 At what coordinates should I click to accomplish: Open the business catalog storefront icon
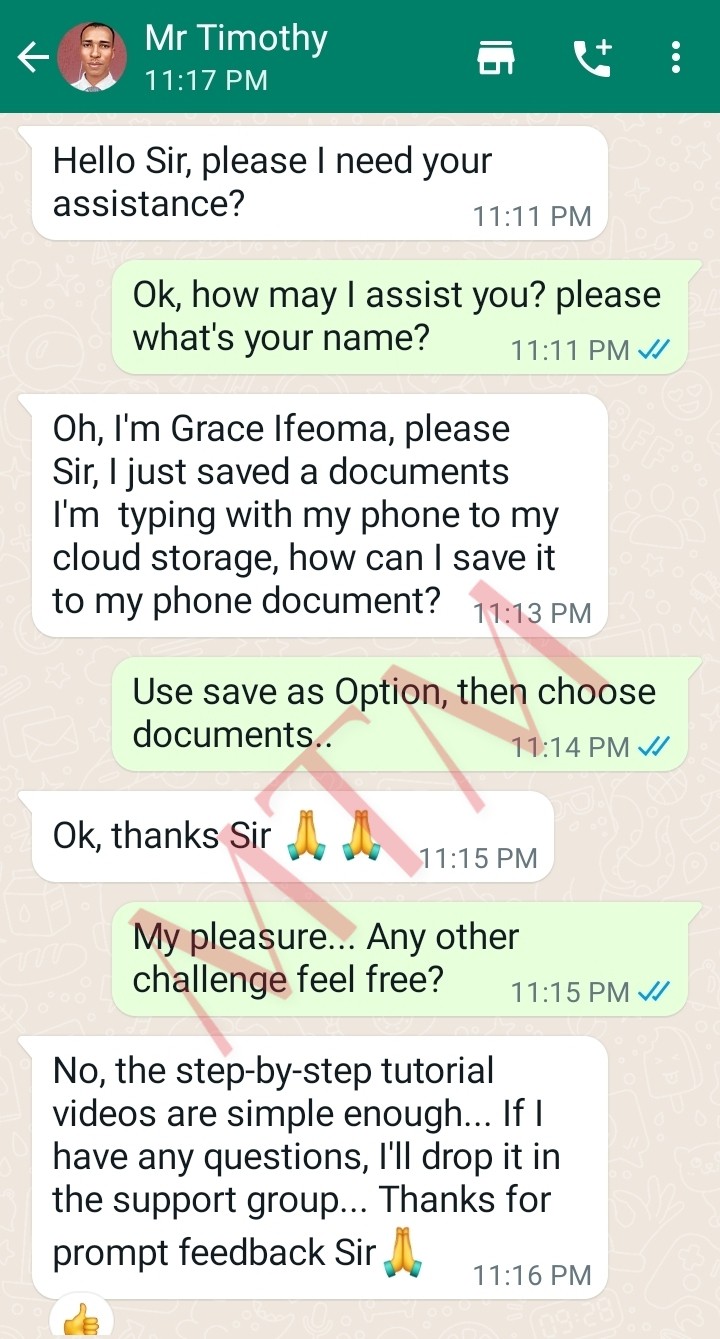click(496, 58)
